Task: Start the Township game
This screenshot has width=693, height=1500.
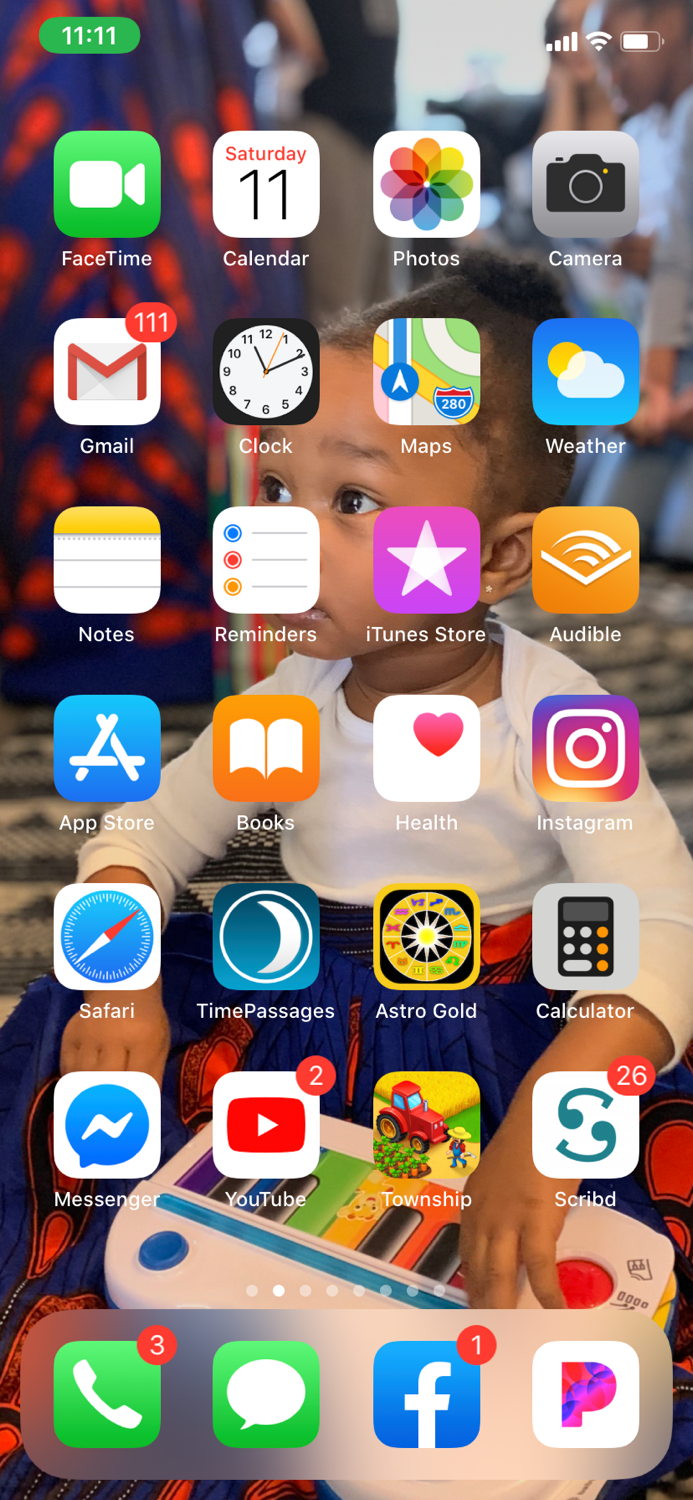Action: 426,1125
